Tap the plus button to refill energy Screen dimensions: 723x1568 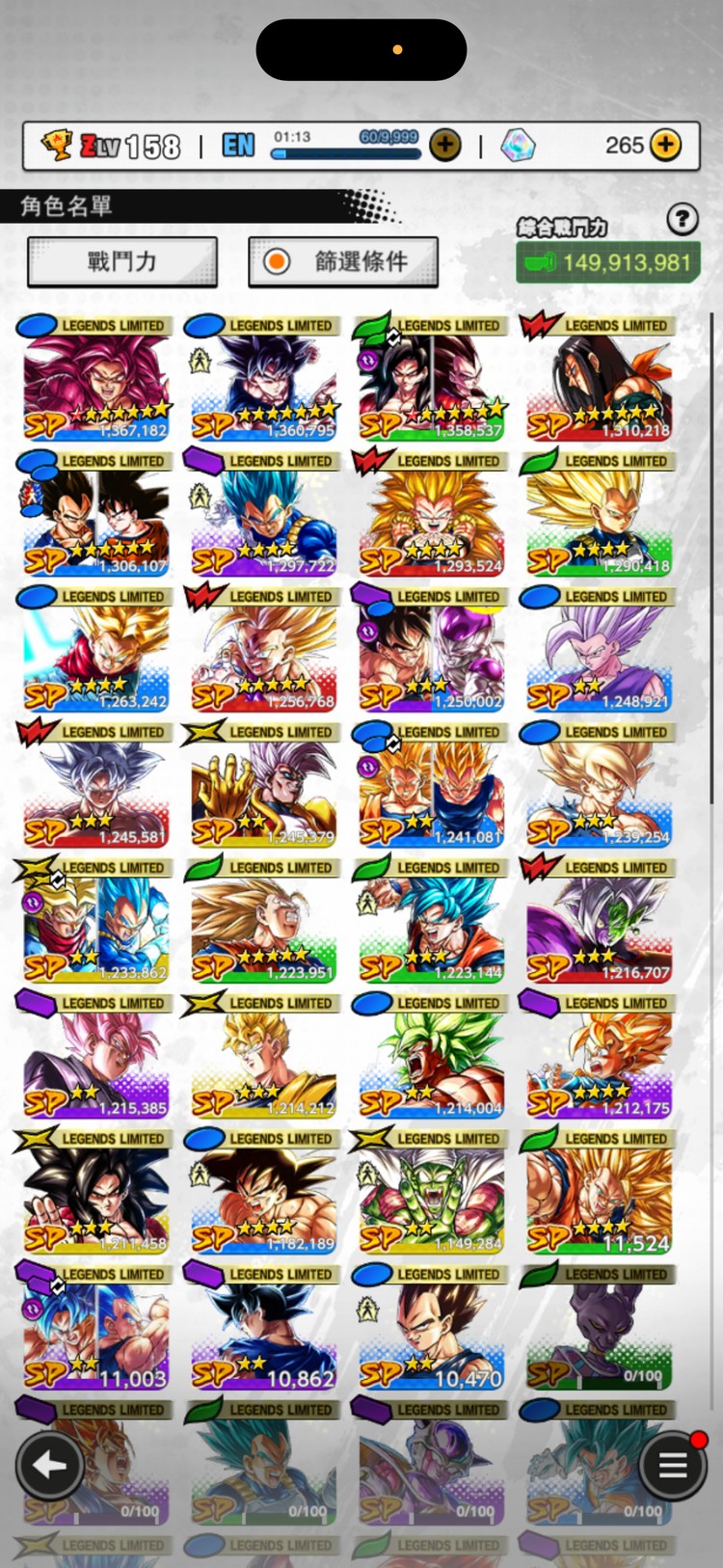444,145
